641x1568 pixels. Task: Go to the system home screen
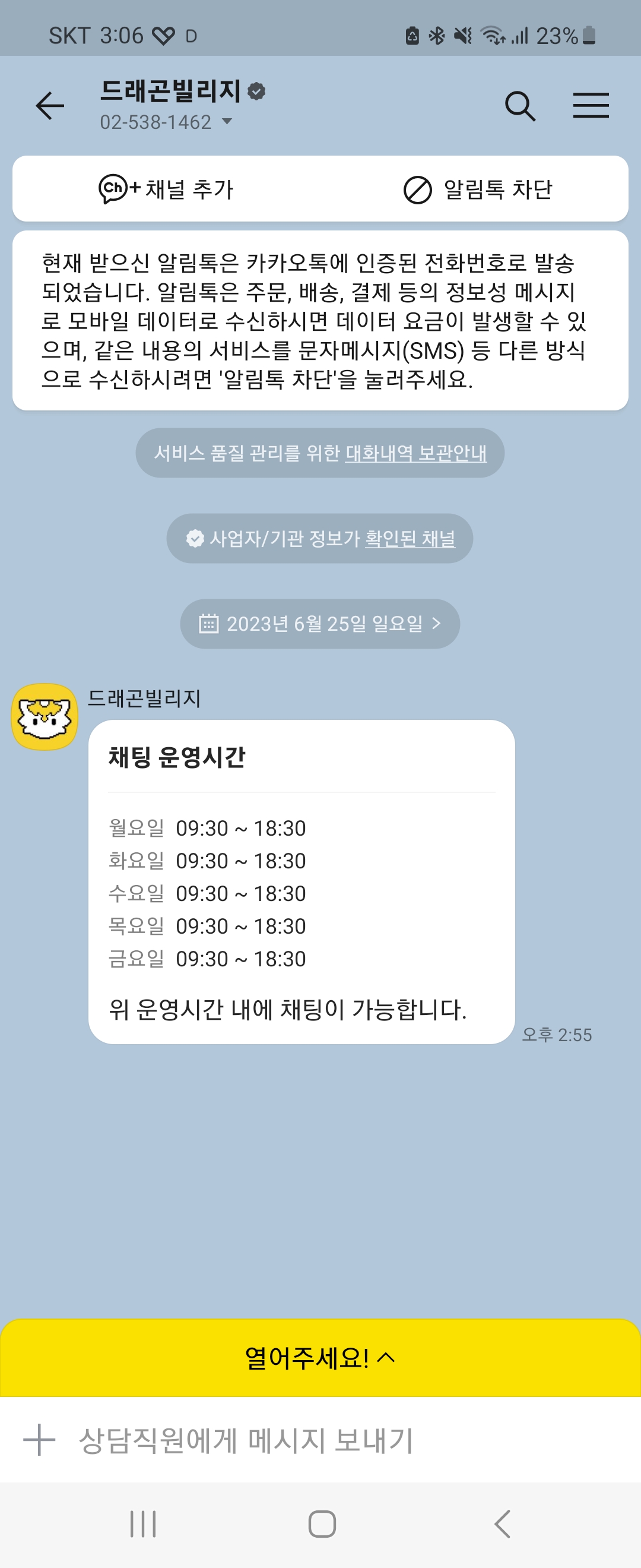[322, 1524]
